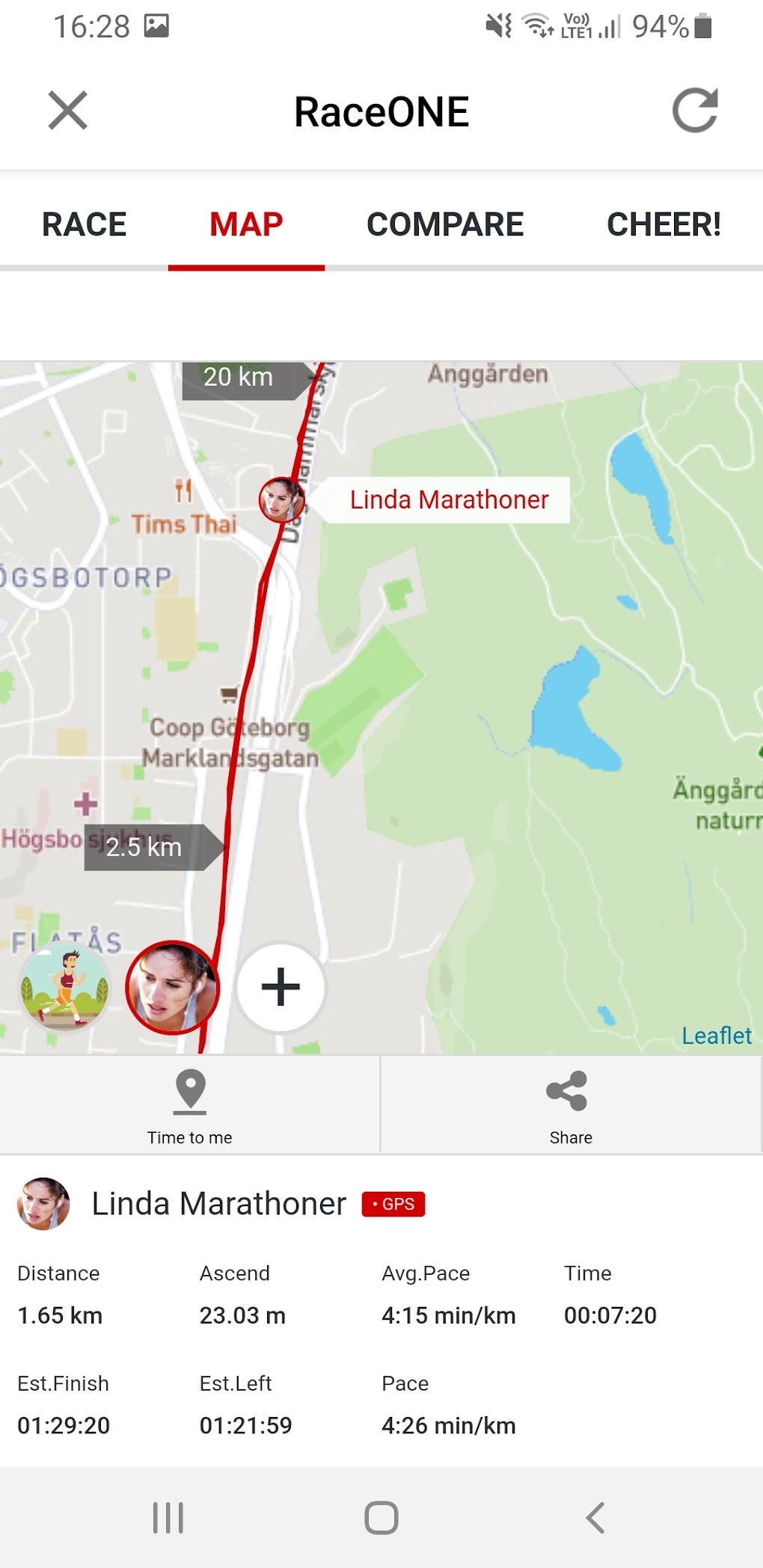Add another participant with the plus button
The image size is (763, 1568).
281,988
